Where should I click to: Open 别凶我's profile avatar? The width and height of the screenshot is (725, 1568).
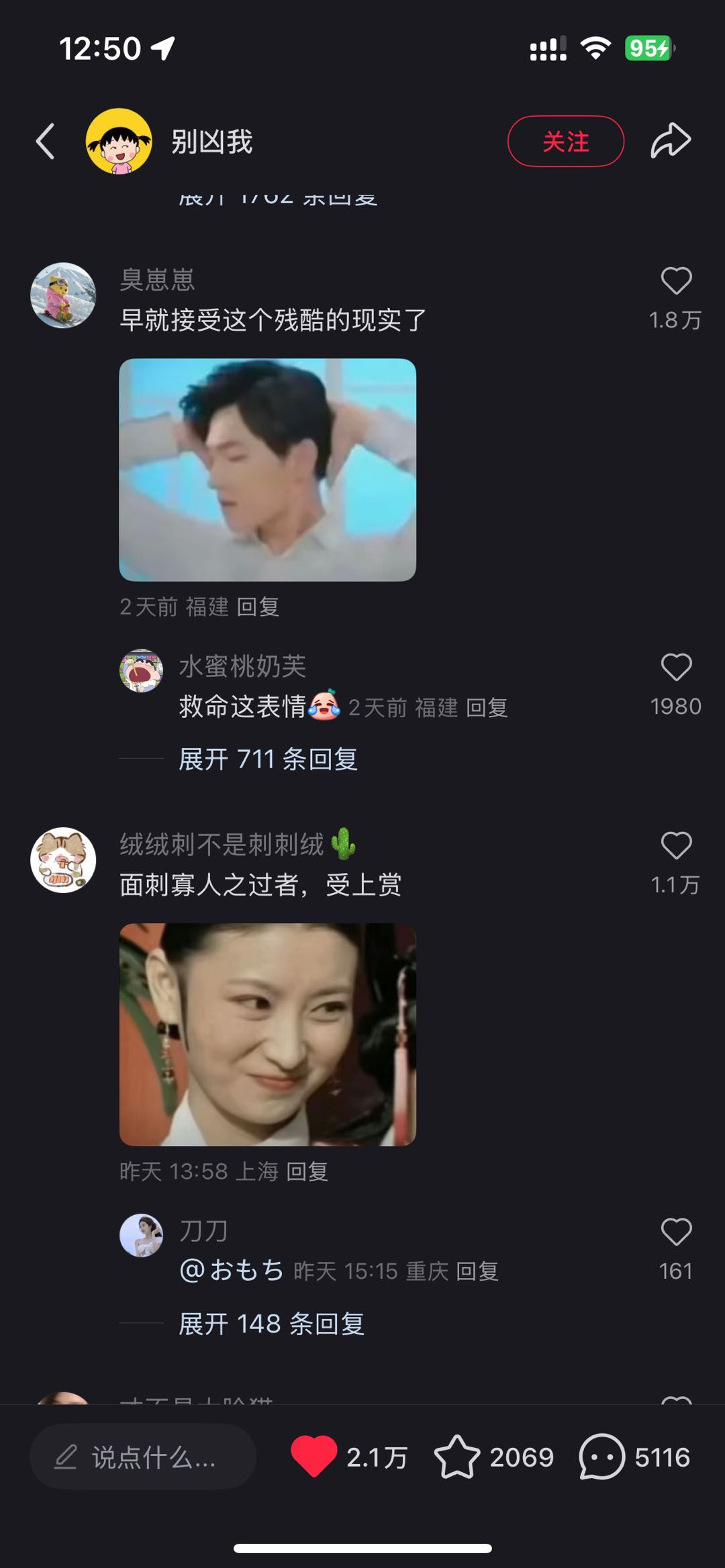[x=119, y=142]
